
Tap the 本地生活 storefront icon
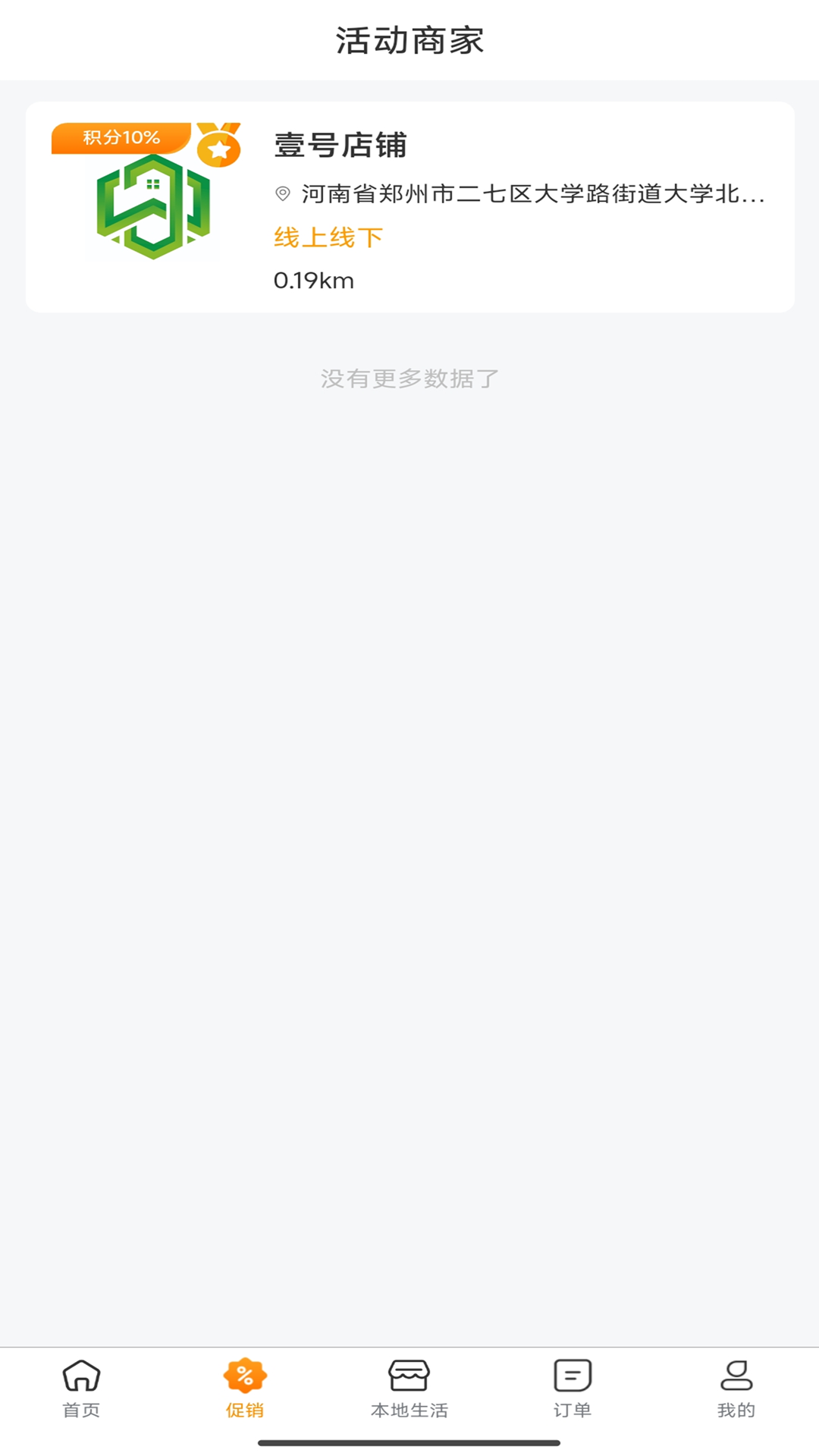[x=409, y=1385]
